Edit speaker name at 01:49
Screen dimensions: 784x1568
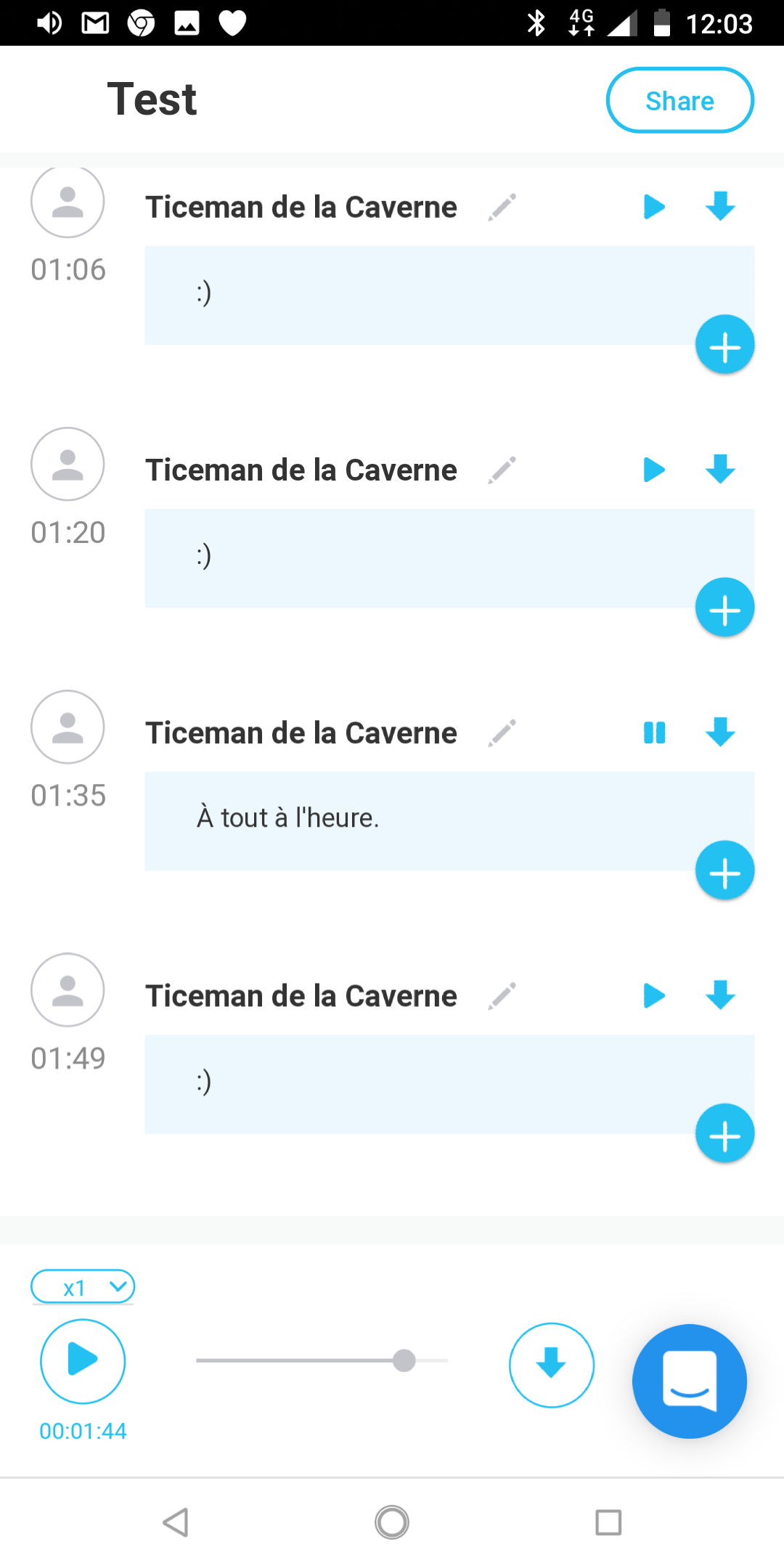(502, 995)
